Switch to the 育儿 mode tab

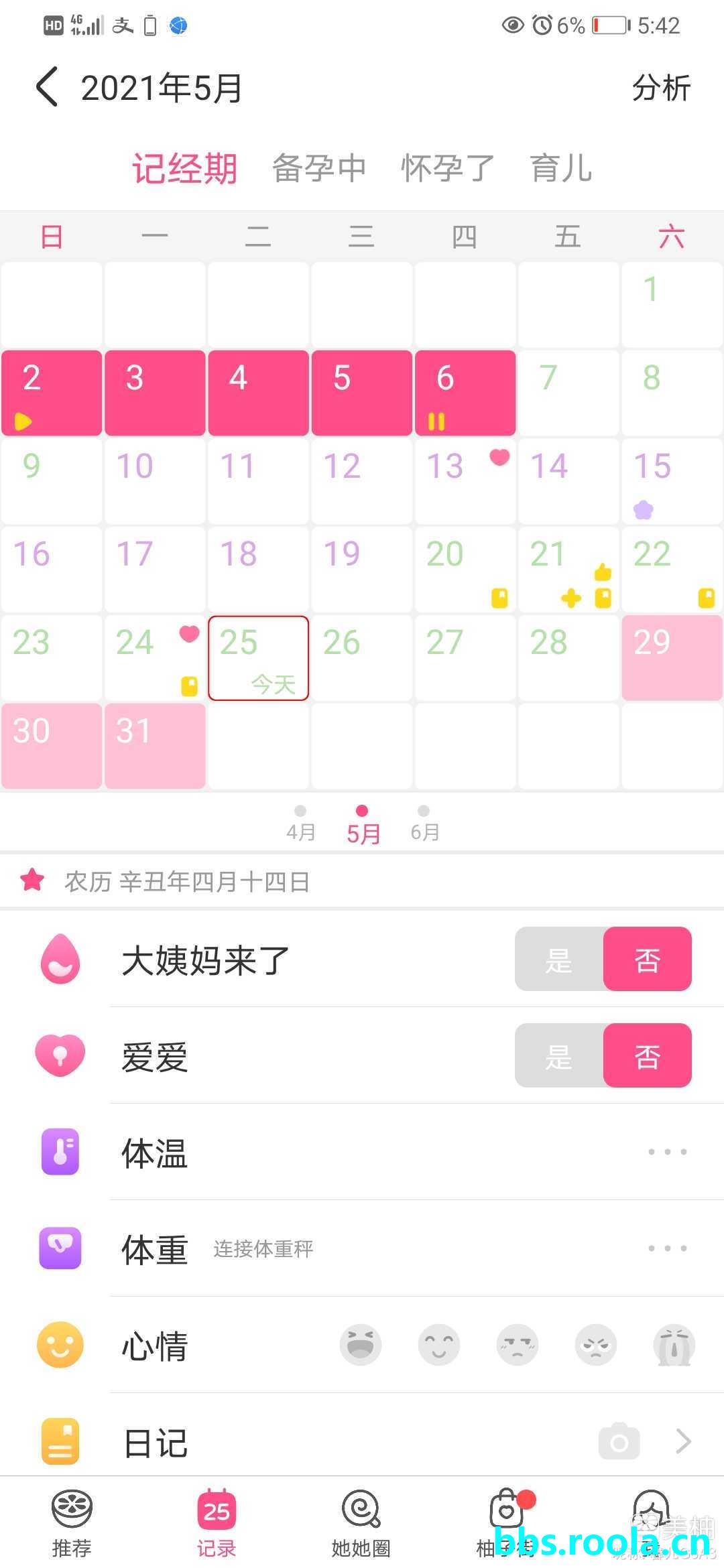560,168
